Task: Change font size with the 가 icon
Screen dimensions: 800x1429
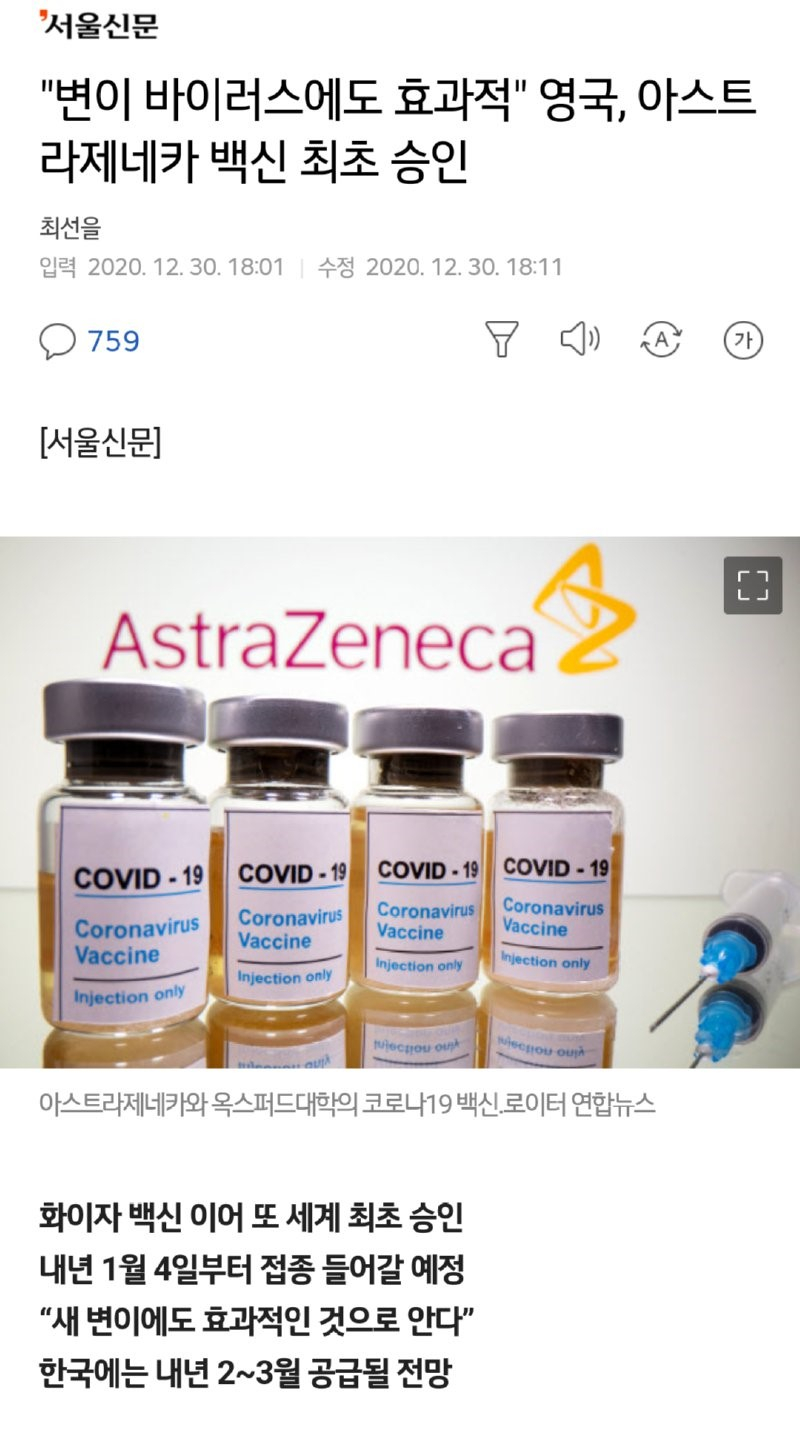Action: tap(742, 342)
